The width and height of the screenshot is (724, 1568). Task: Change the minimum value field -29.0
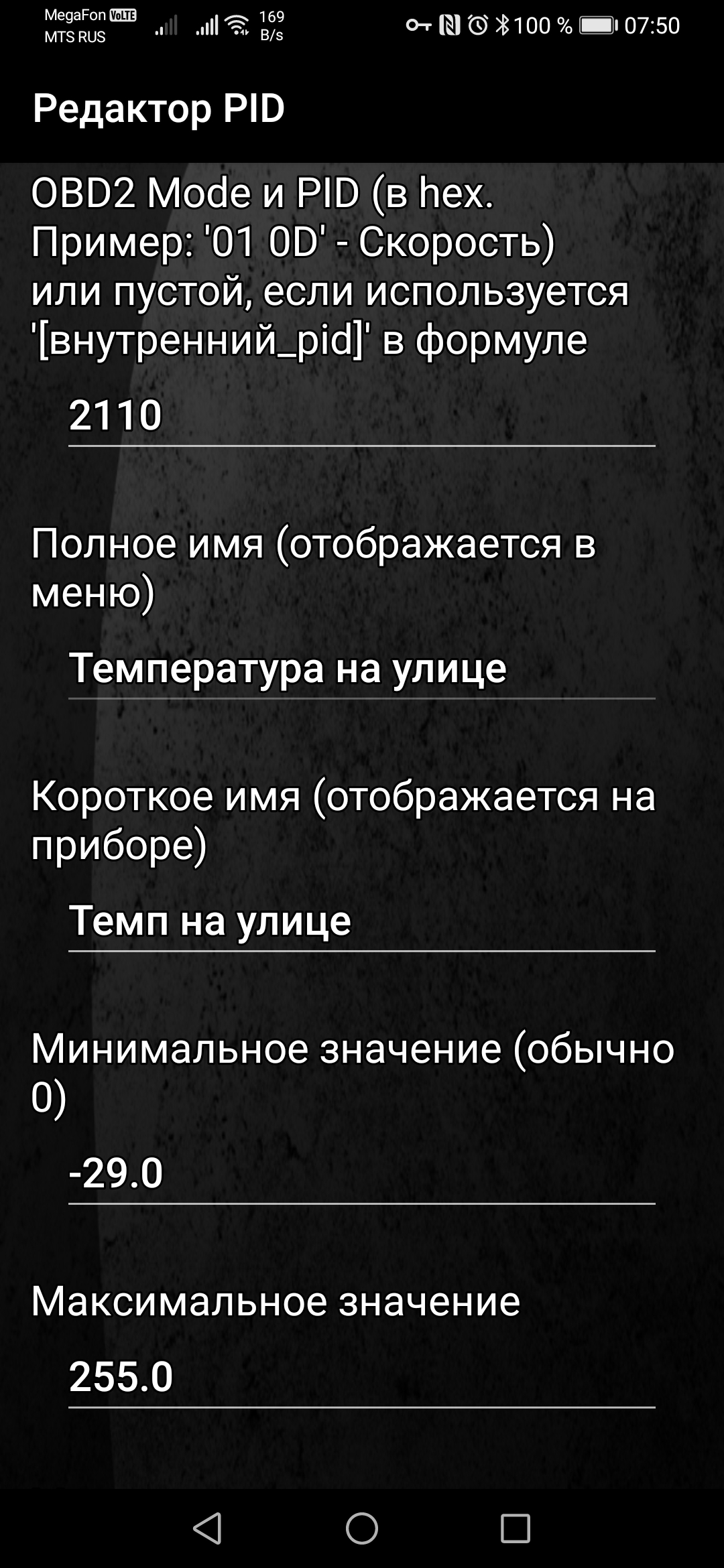point(361,1174)
